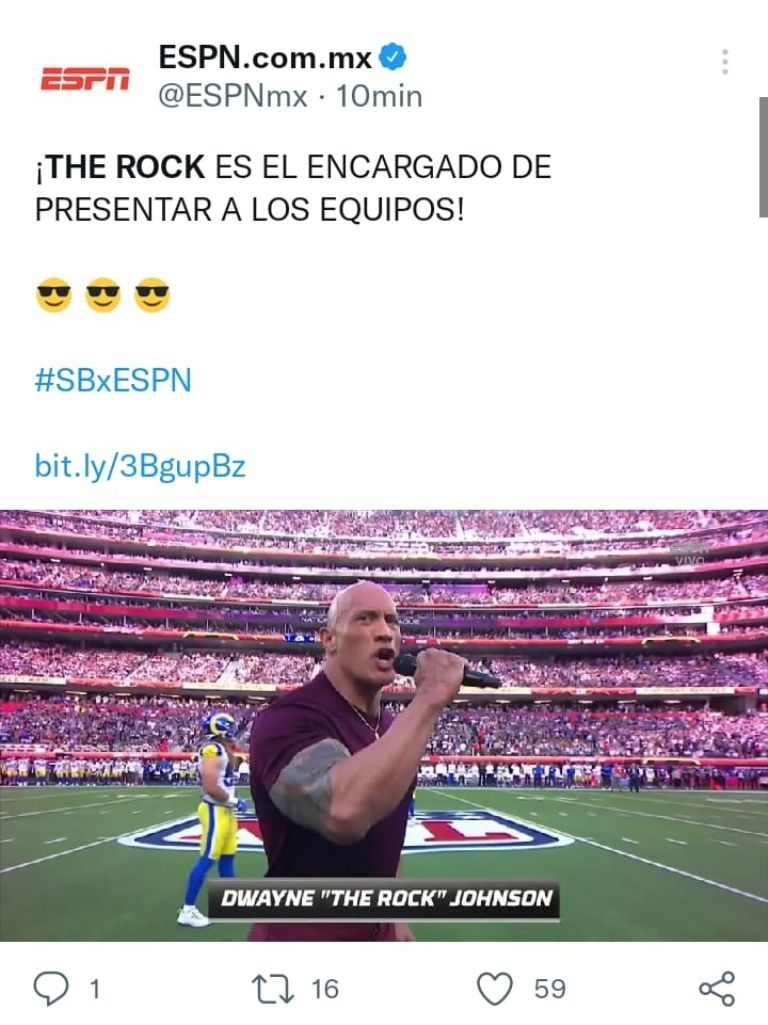Like the tweet about The Rock
The width and height of the screenshot is (768, 1025).
494,989
